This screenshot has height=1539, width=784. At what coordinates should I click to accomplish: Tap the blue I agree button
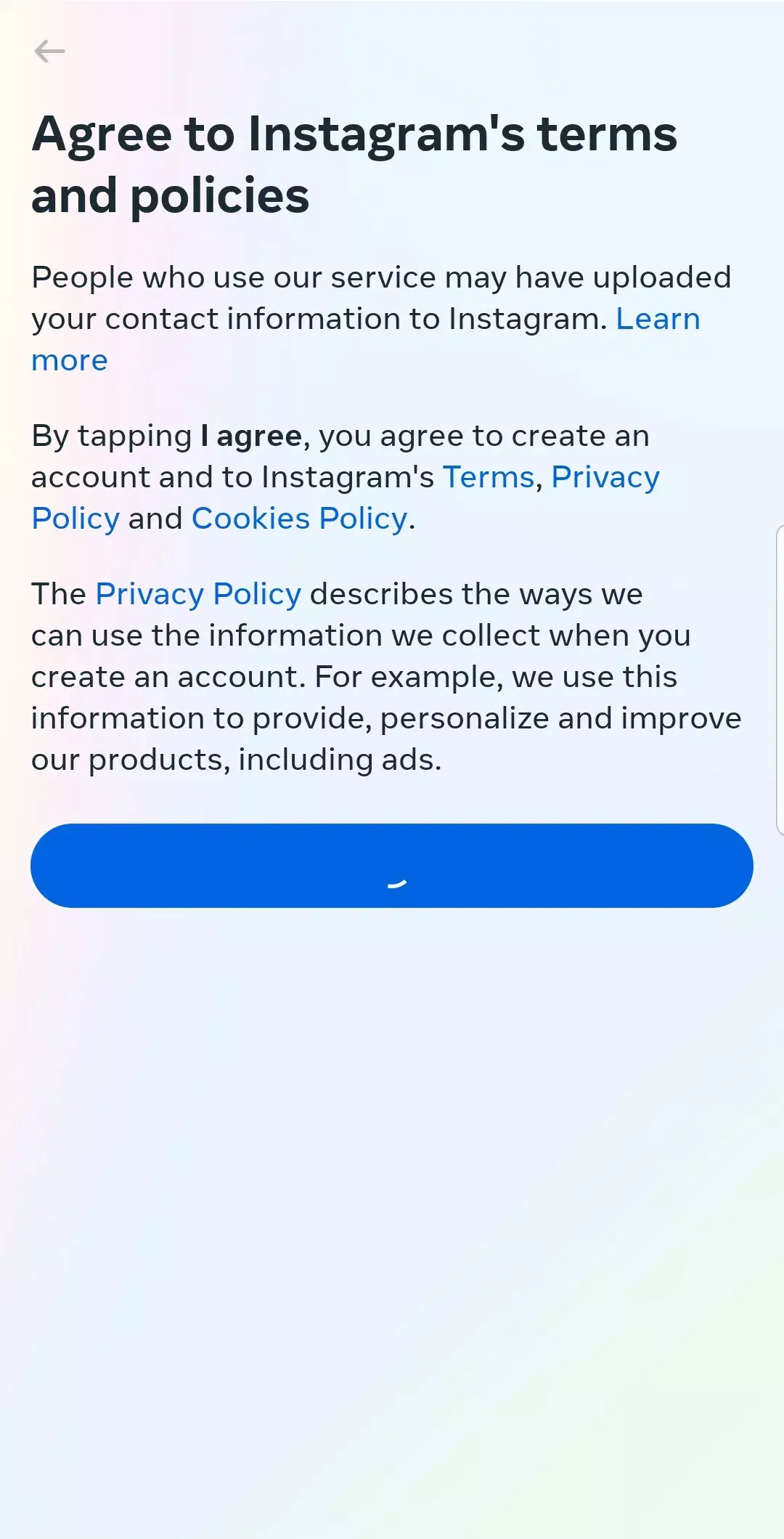[392, 865]
